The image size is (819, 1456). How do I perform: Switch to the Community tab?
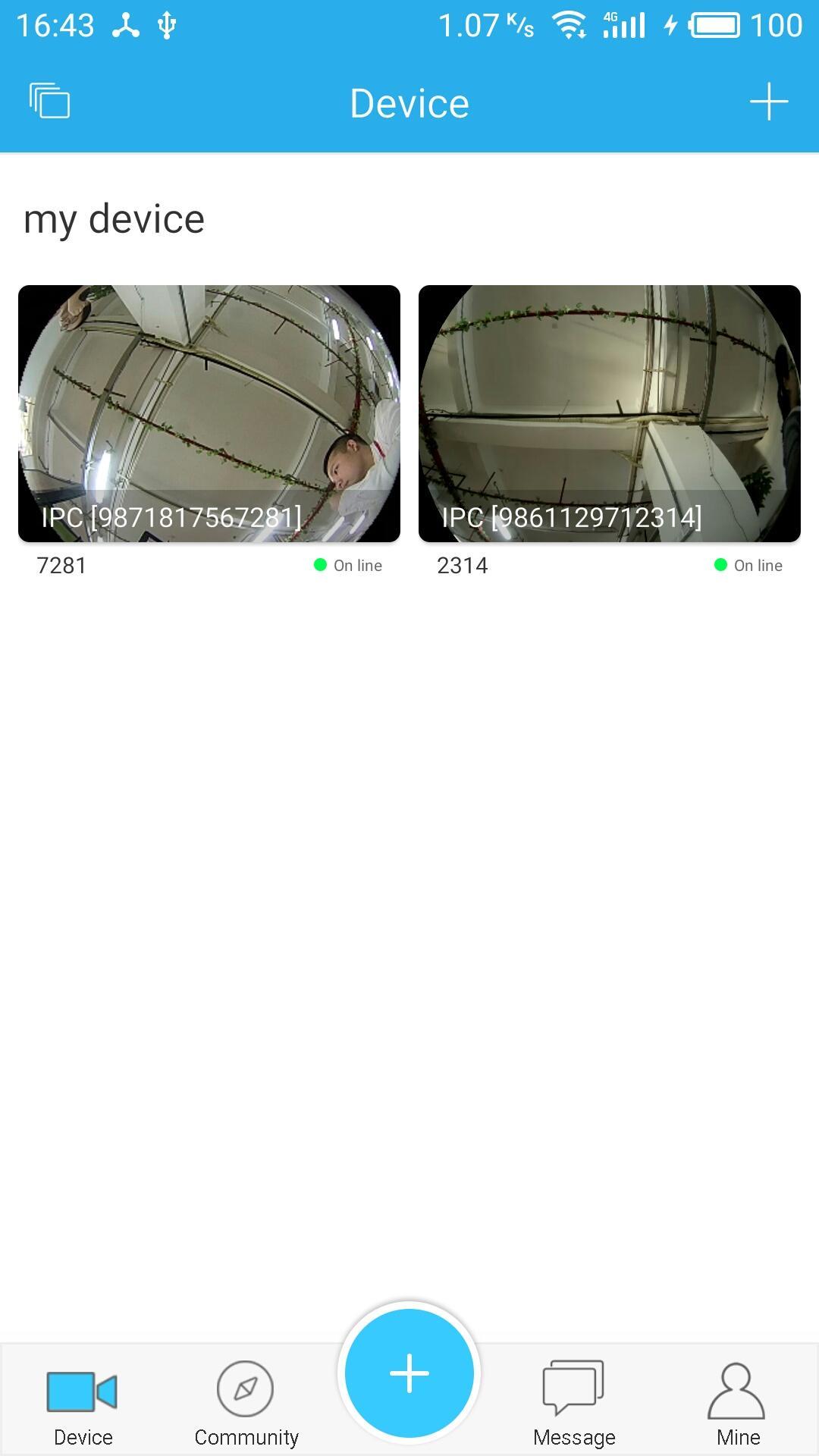coord(246,1404)
